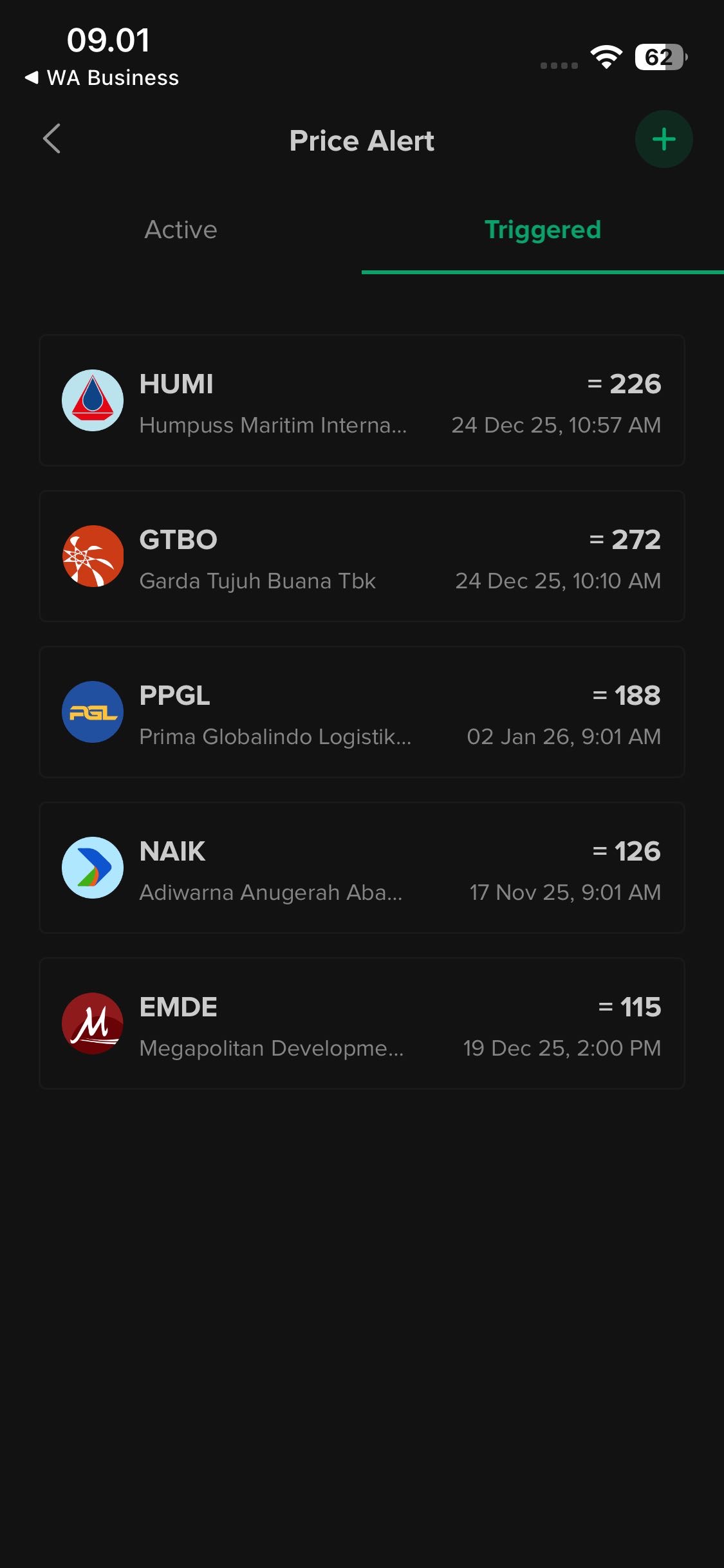Select the Triggered tab
This screenshot has height=1568, width=724.
tap(543, 230)
